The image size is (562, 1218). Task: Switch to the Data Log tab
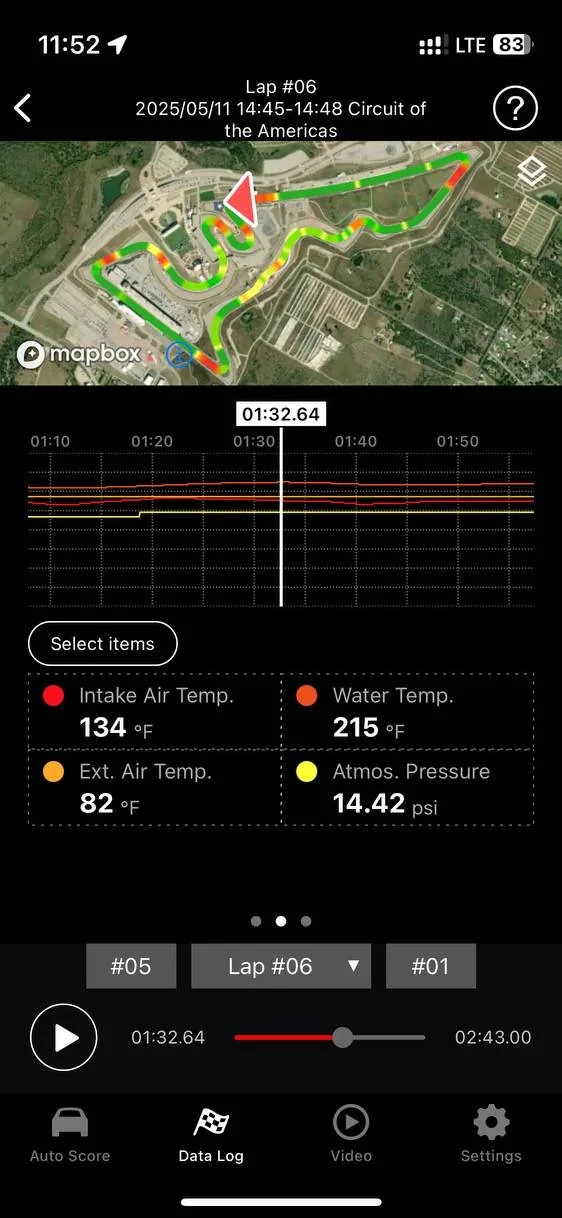(211, 1135)
